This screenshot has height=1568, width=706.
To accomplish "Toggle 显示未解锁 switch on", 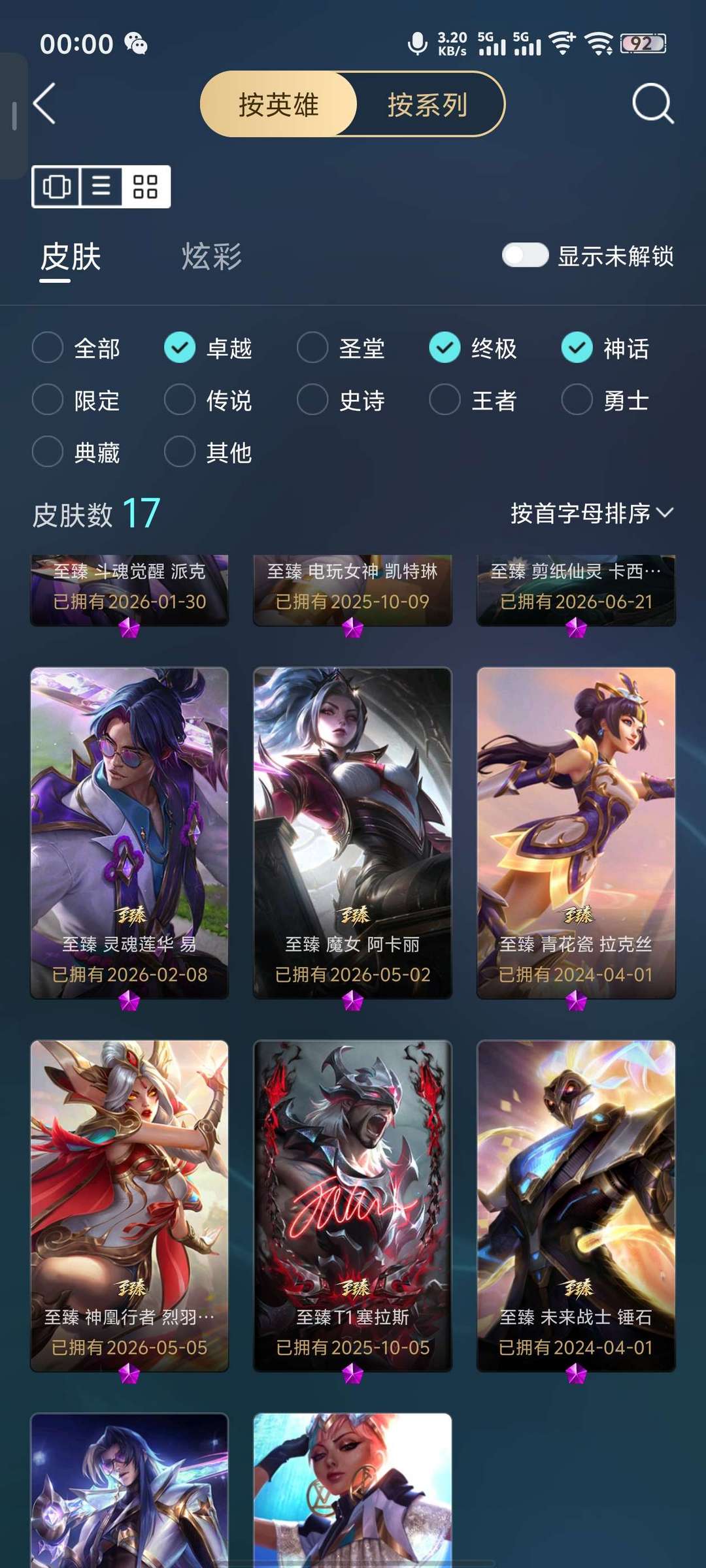I will click(x=525, y=255).
